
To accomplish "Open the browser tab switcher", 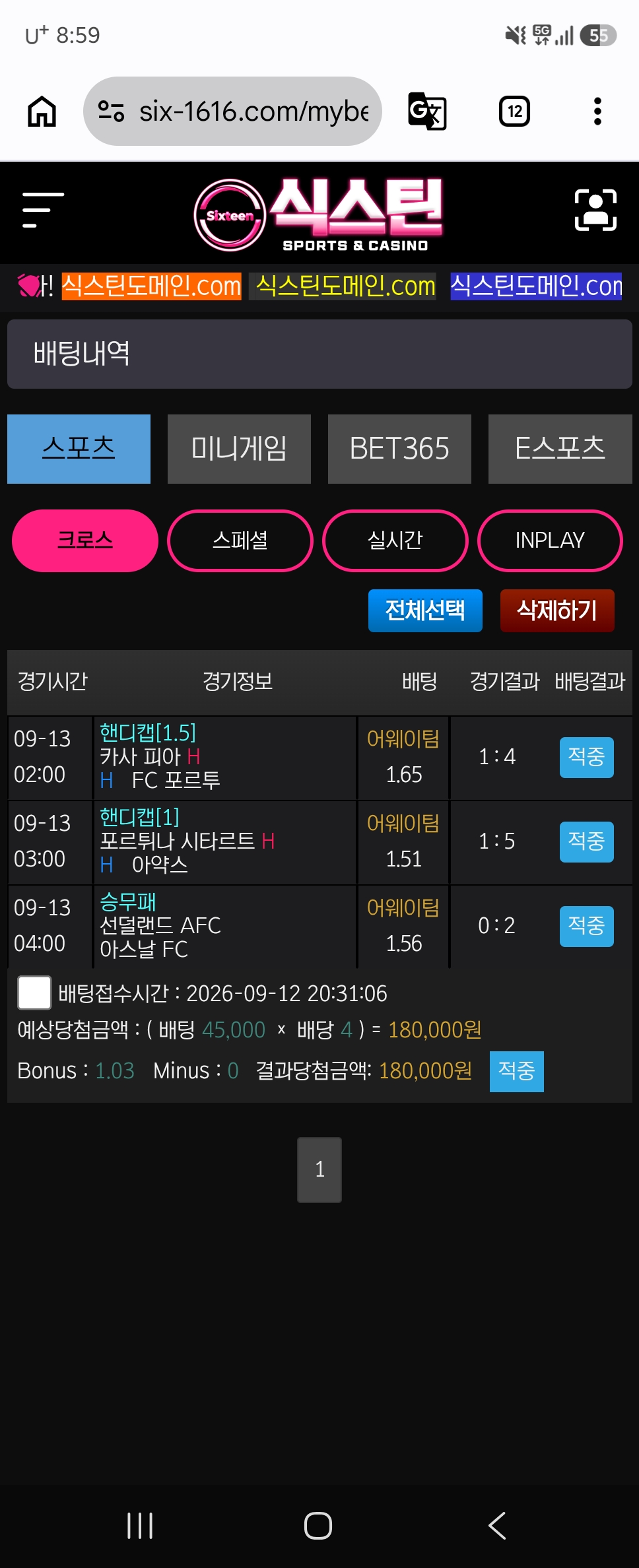I will tap(514, 111).
